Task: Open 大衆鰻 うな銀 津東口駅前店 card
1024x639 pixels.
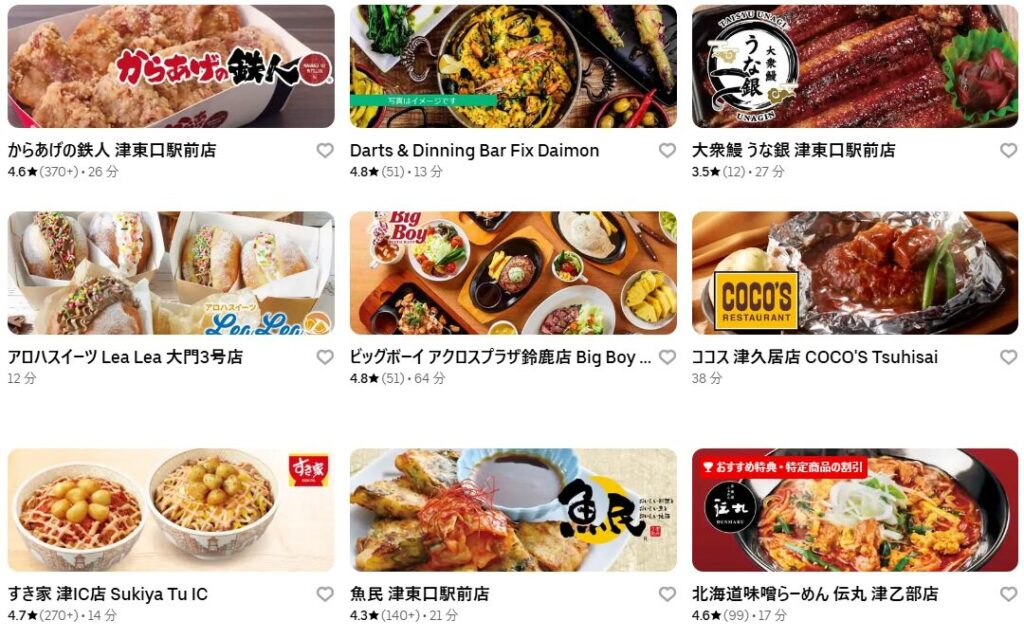Action: click(x=855, y=66)
